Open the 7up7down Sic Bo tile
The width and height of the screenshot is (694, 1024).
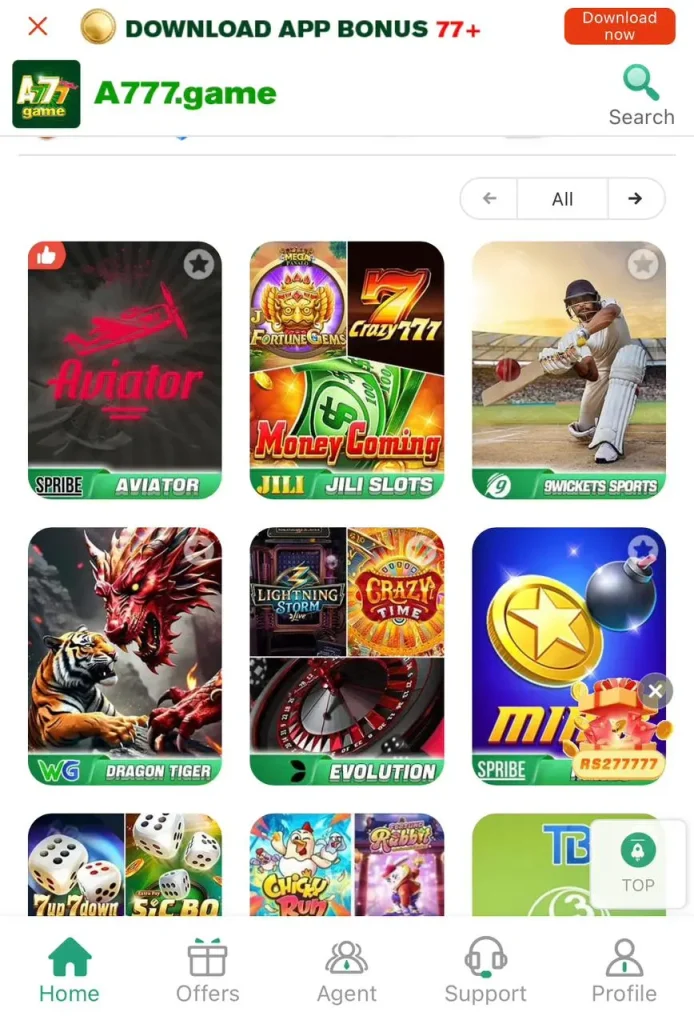click(x=125, y=865)
